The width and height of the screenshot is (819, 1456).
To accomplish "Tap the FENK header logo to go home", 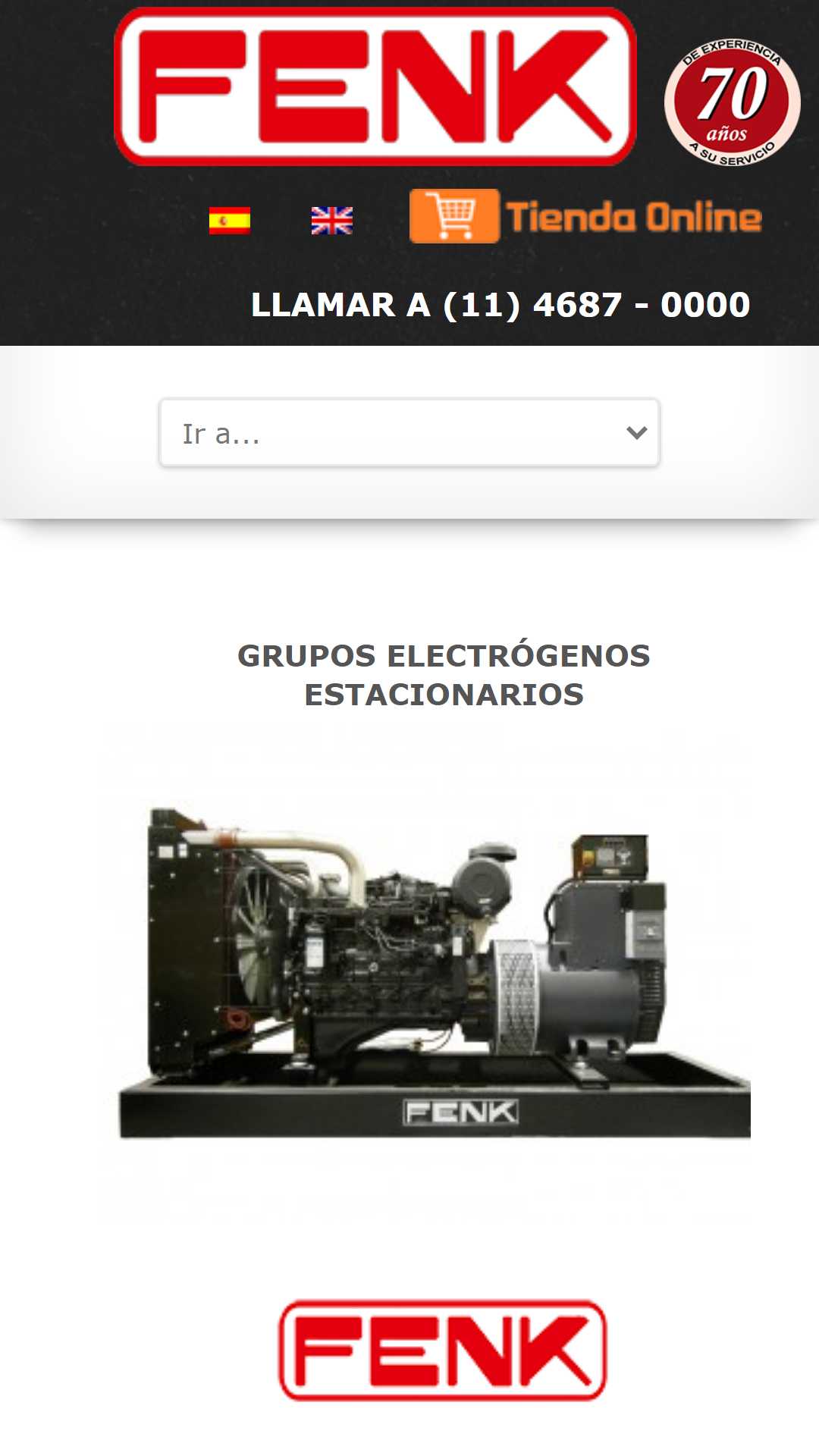I will point(375,86).
